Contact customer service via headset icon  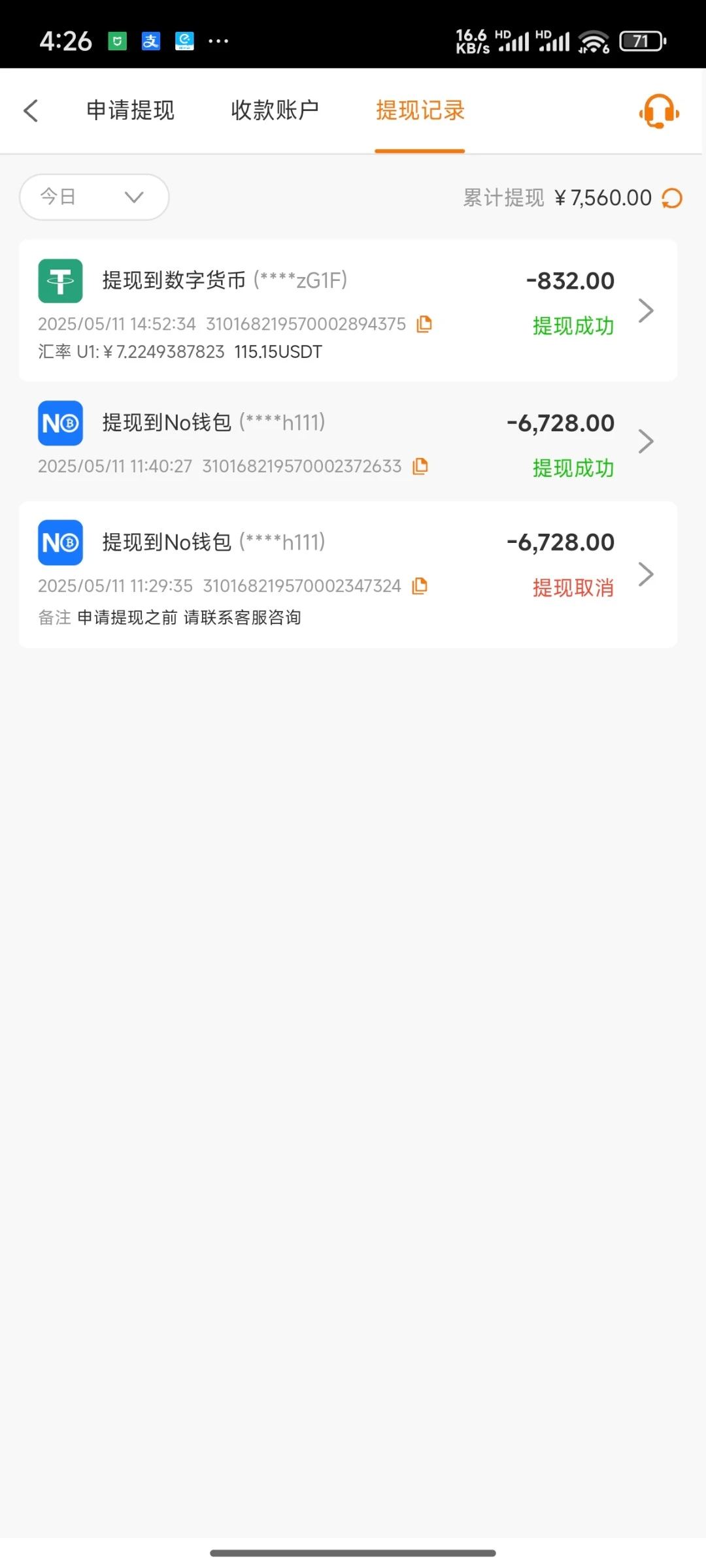tap(659, 112)
